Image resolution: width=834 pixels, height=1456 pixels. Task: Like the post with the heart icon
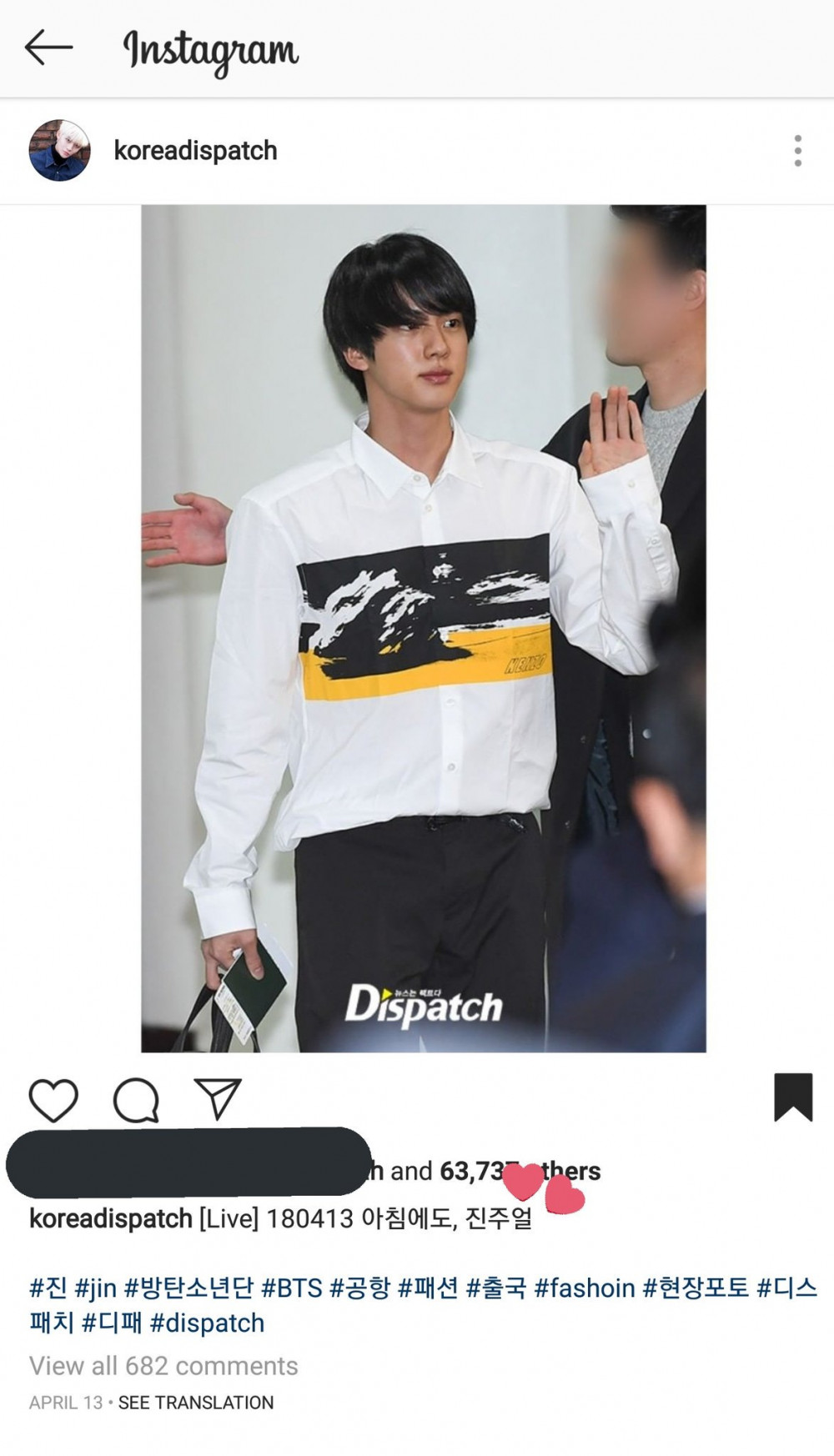[x=53, y=1099]
